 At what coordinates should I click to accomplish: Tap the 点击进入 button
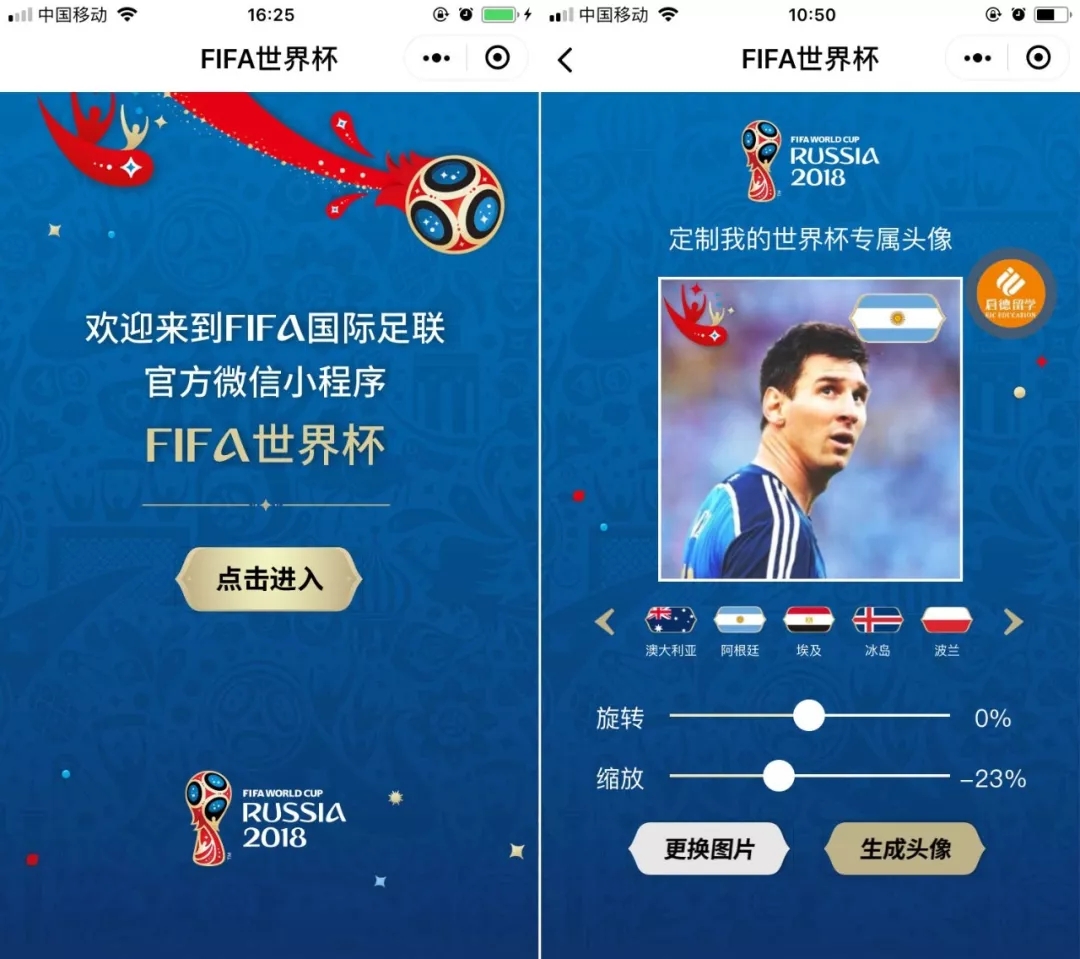tap(268, 579)
